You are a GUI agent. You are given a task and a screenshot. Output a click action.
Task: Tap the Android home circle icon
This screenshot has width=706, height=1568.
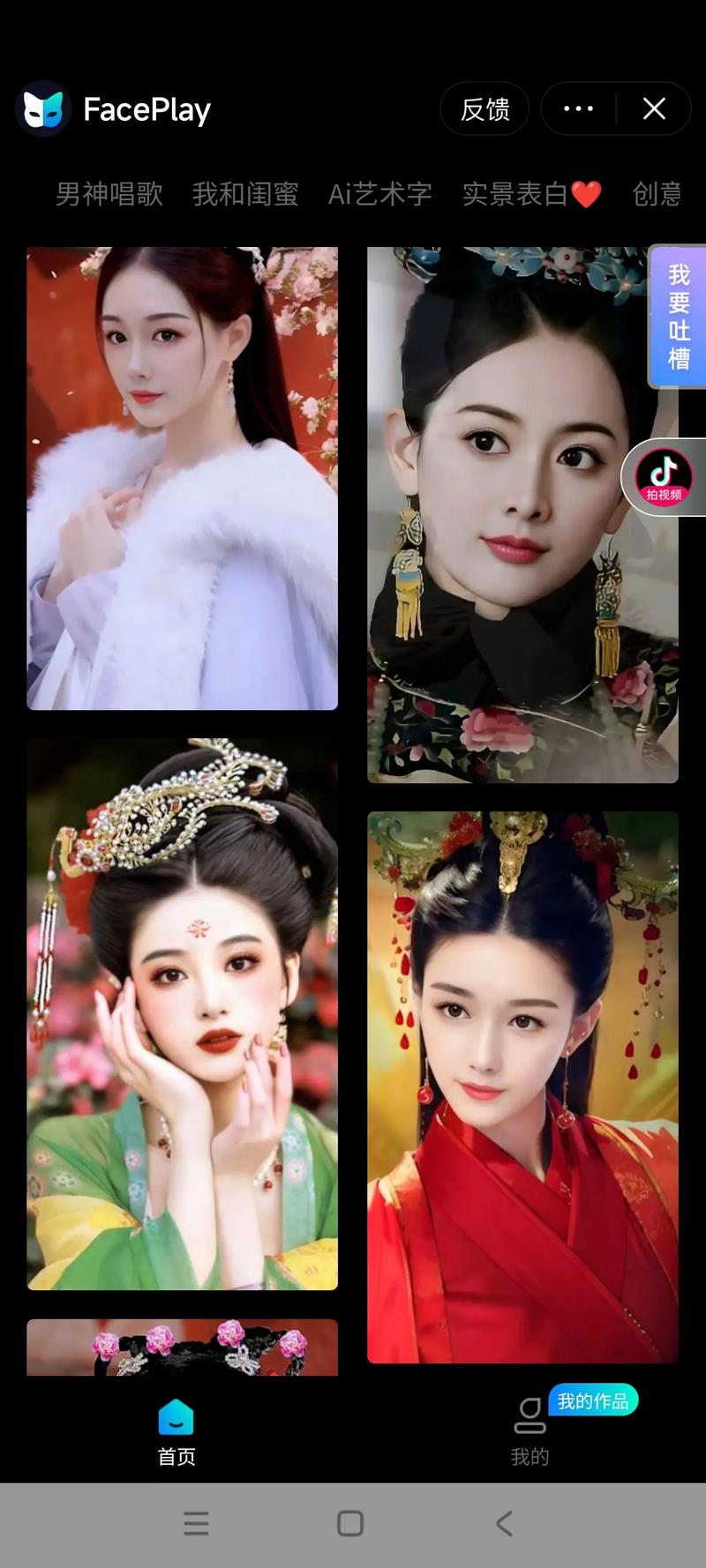(x=351, y=1523)
